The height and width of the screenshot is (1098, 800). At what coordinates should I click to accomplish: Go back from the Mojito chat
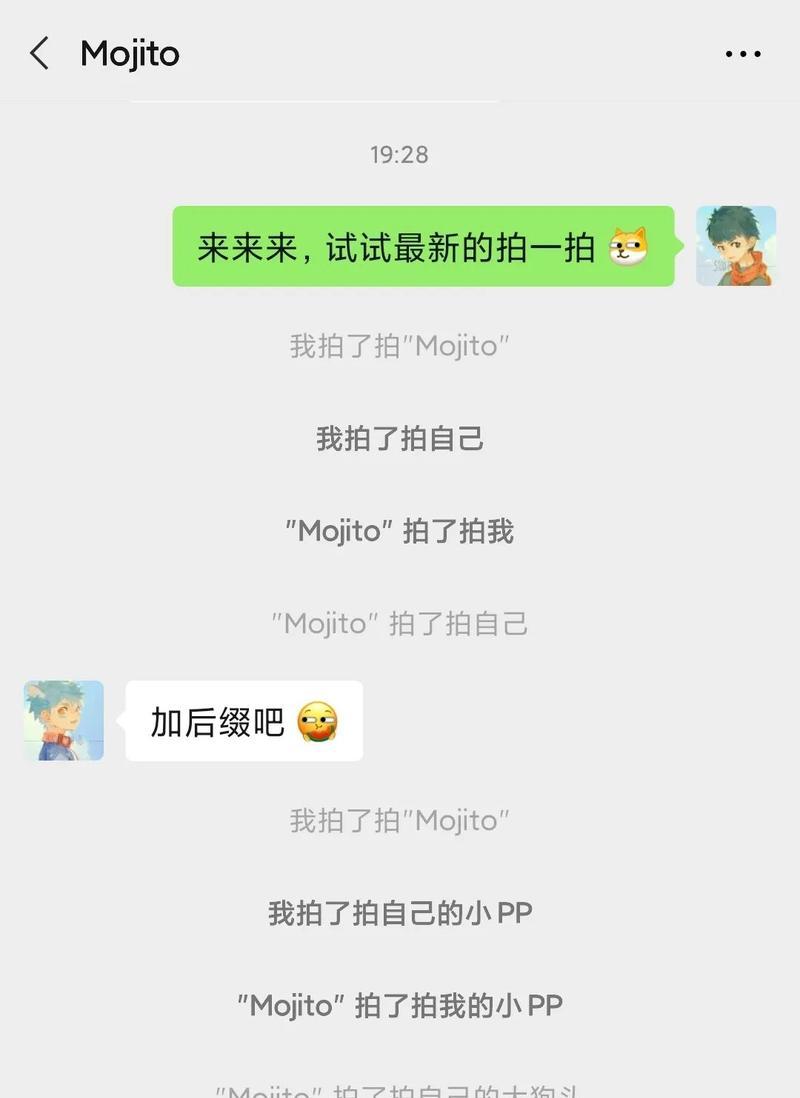(x=40, y=53)
